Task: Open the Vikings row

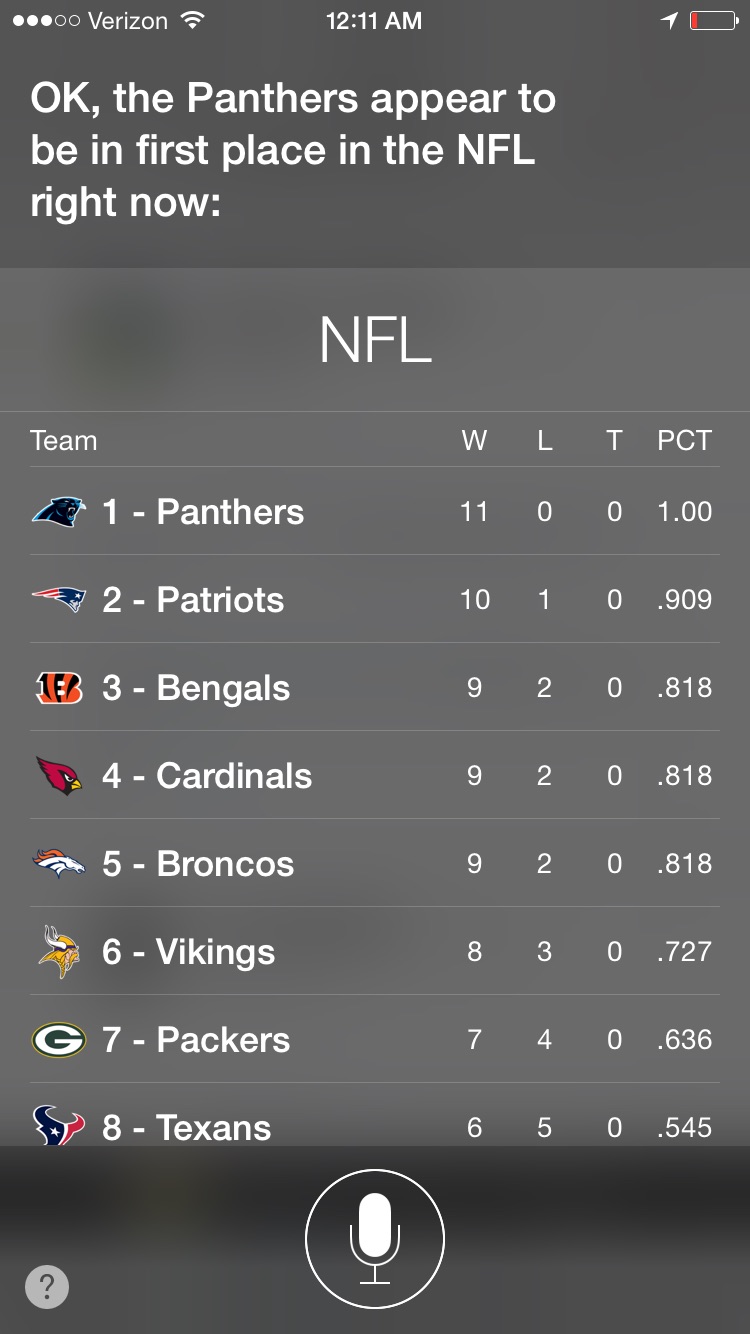Action: pos(375,951)
